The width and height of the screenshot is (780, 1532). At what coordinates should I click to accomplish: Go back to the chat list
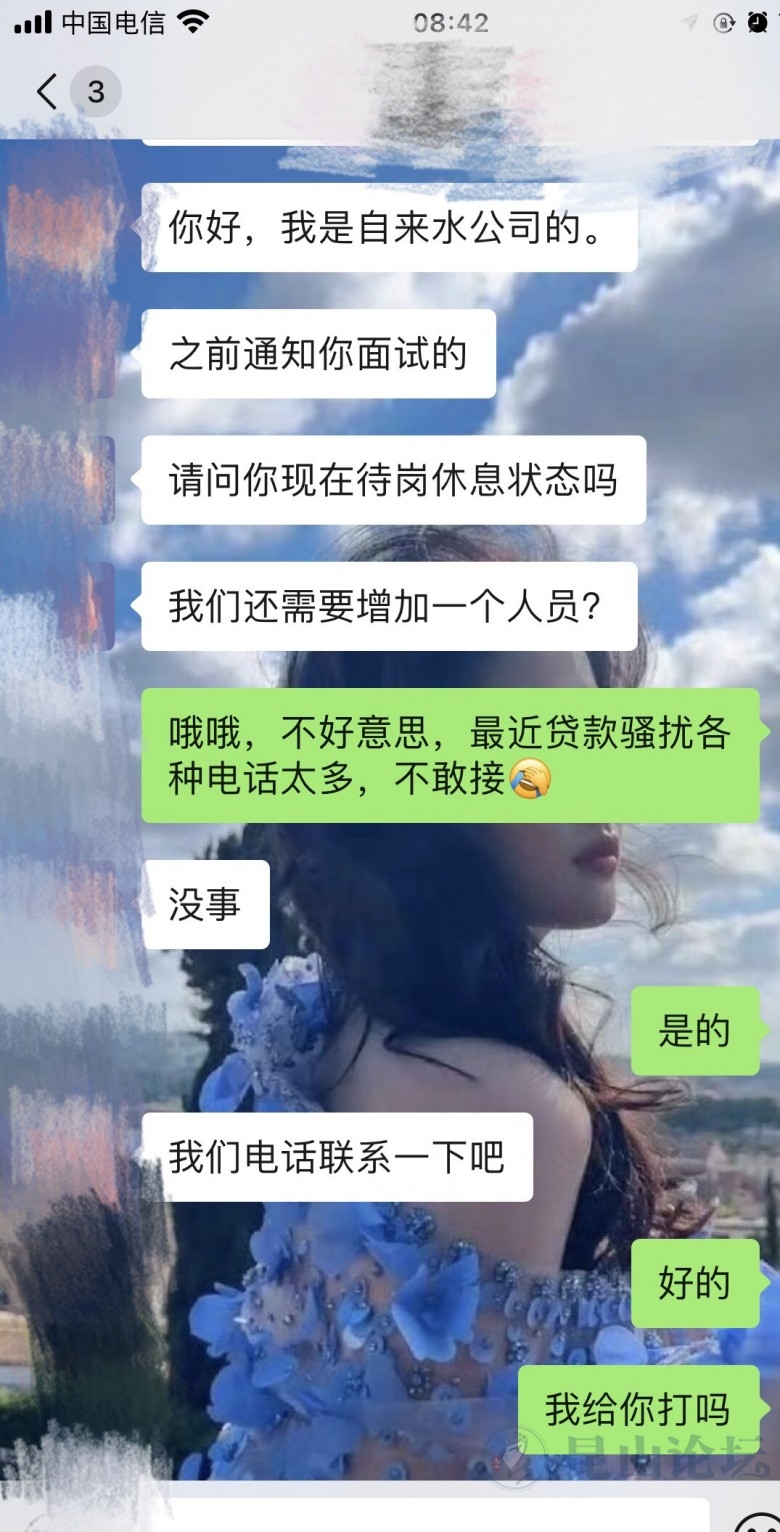point(48,92)
